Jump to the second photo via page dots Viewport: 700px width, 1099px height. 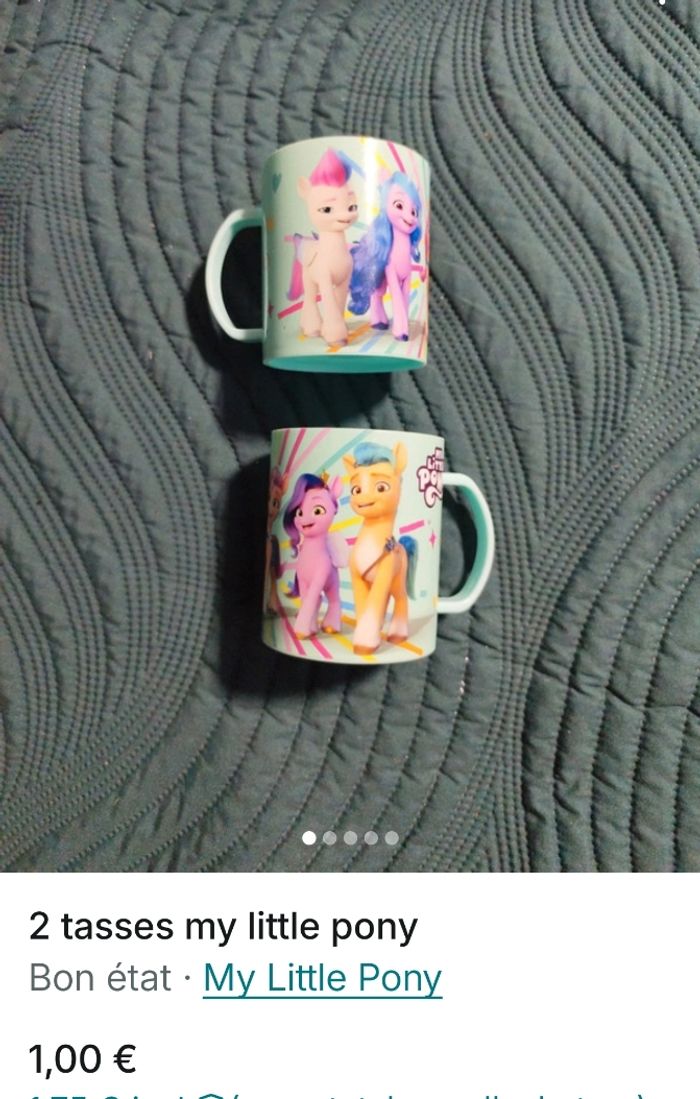(330, 838)
